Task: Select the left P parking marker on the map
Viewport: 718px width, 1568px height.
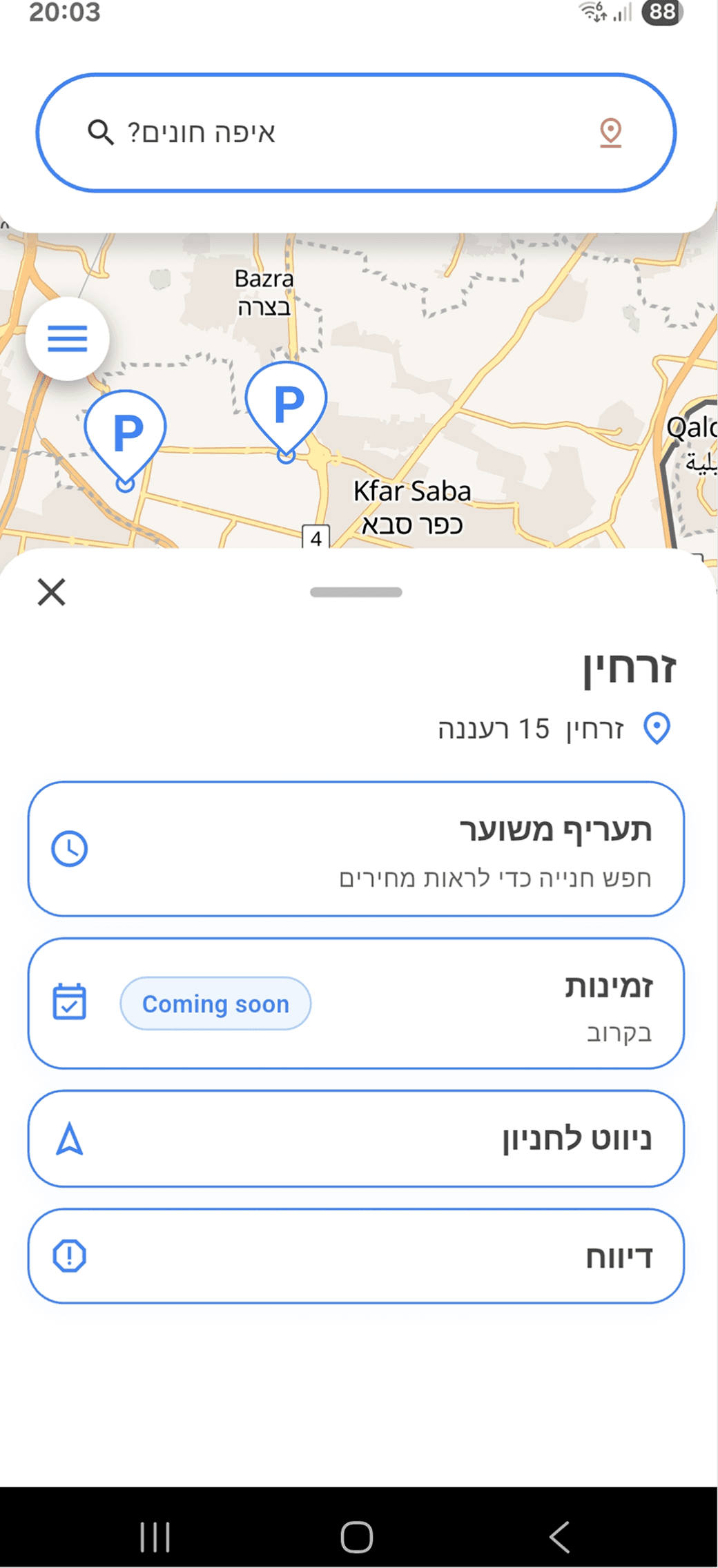Action: click(126, 431)
